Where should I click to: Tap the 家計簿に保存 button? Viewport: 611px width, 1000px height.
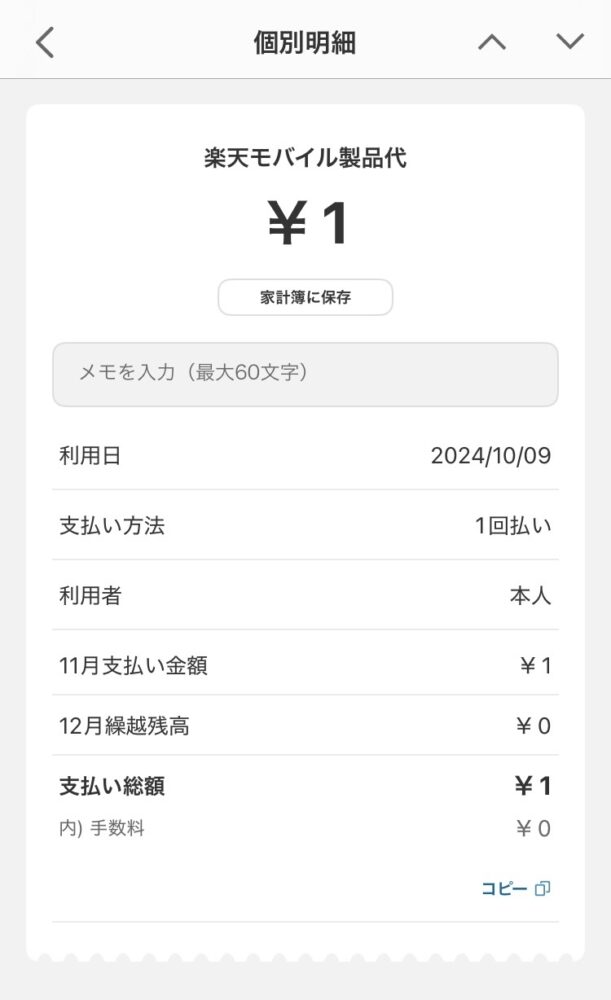(306, 297)
